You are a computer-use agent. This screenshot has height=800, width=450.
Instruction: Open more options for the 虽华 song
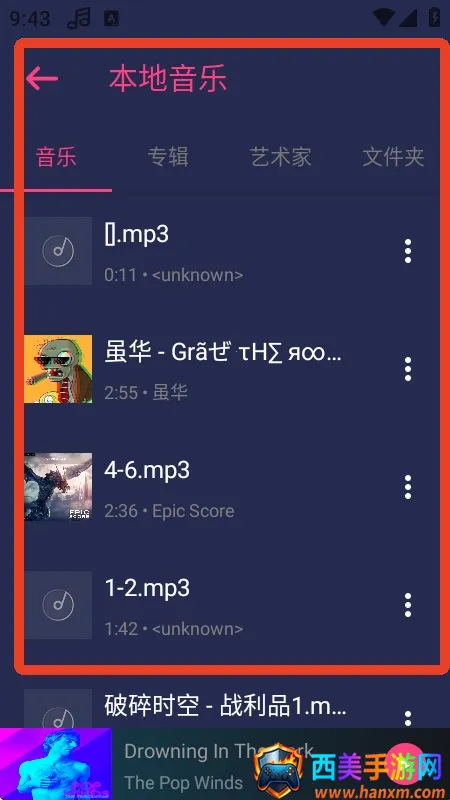(x=408, y=369)
